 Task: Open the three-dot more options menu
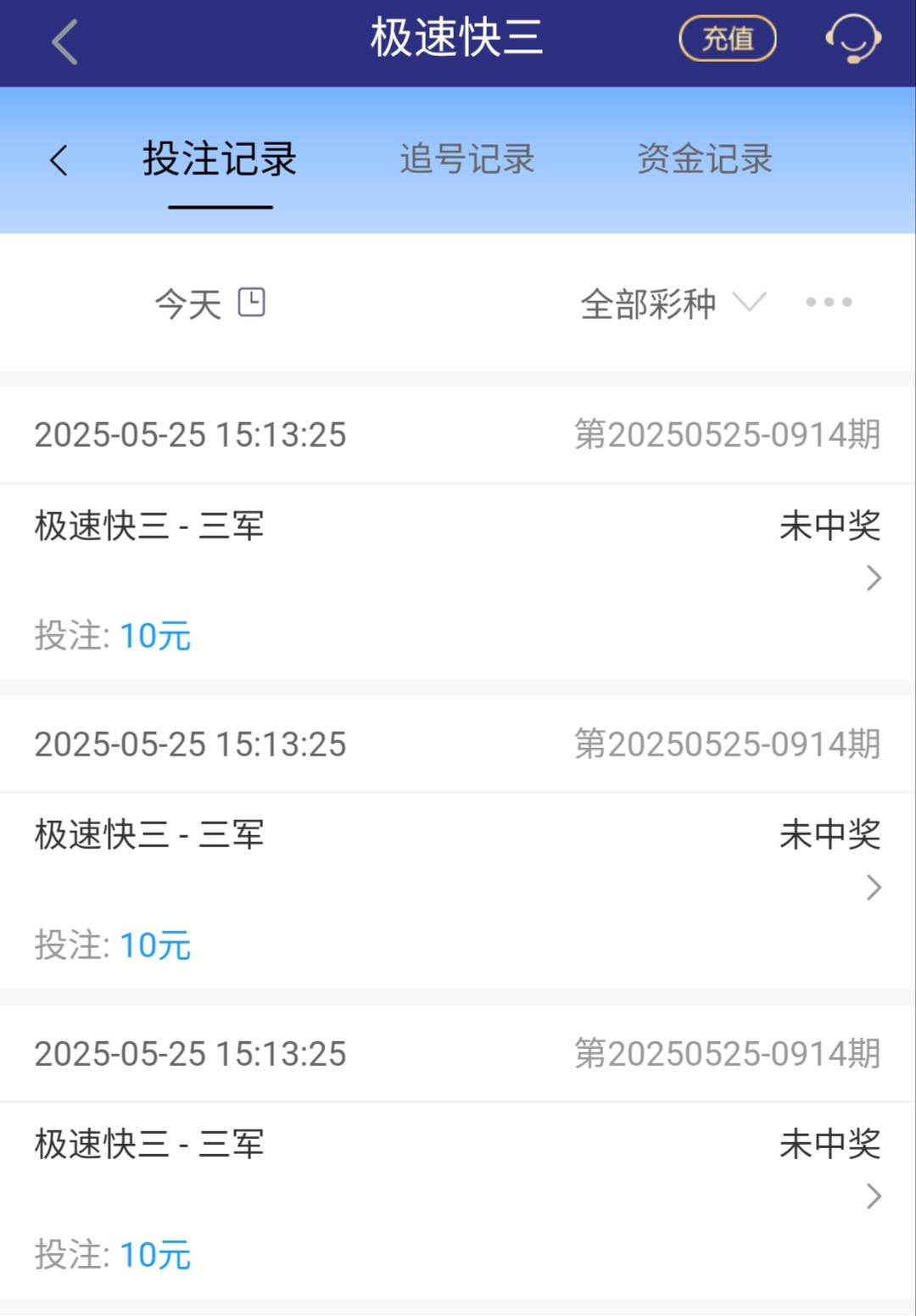click(x=829, y=302)
